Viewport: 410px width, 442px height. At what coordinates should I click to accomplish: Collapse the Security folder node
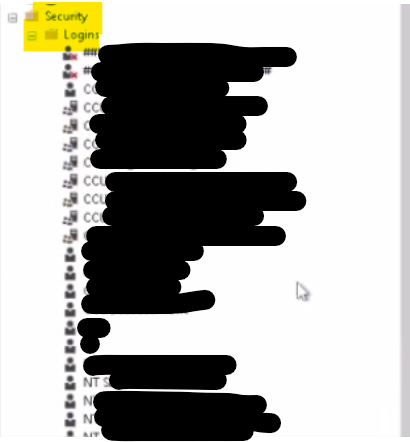pyautogui.click(x=12, y=17)
